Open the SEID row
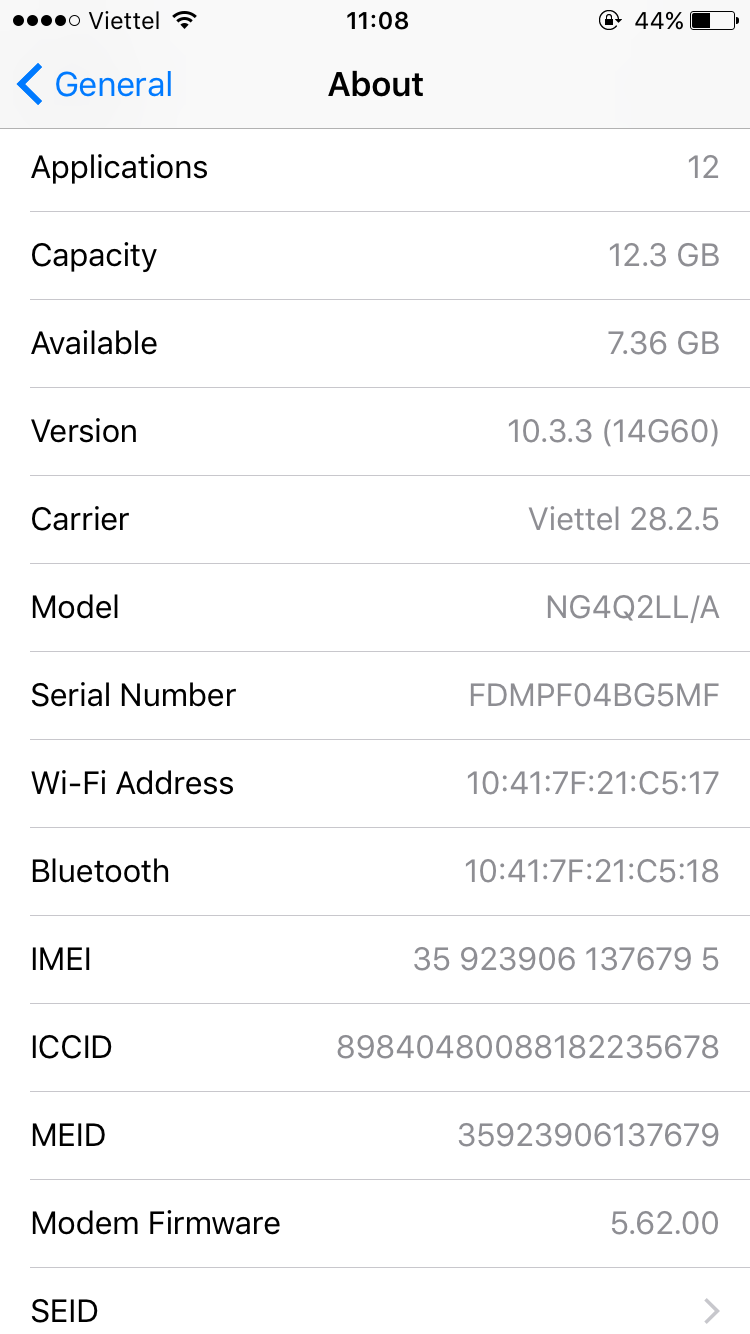The image size is (750, 1334). (375, 1309)
